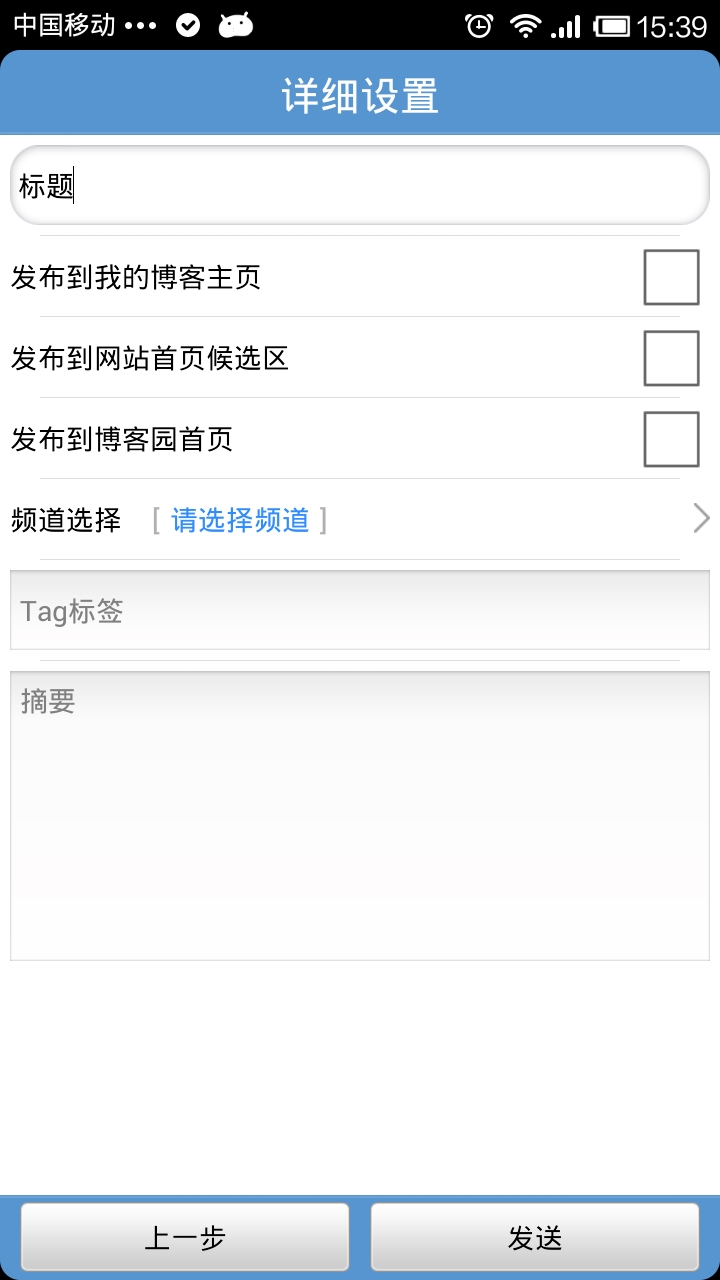
Task: Open the 频道选择 channel picker
Action: 360,519
